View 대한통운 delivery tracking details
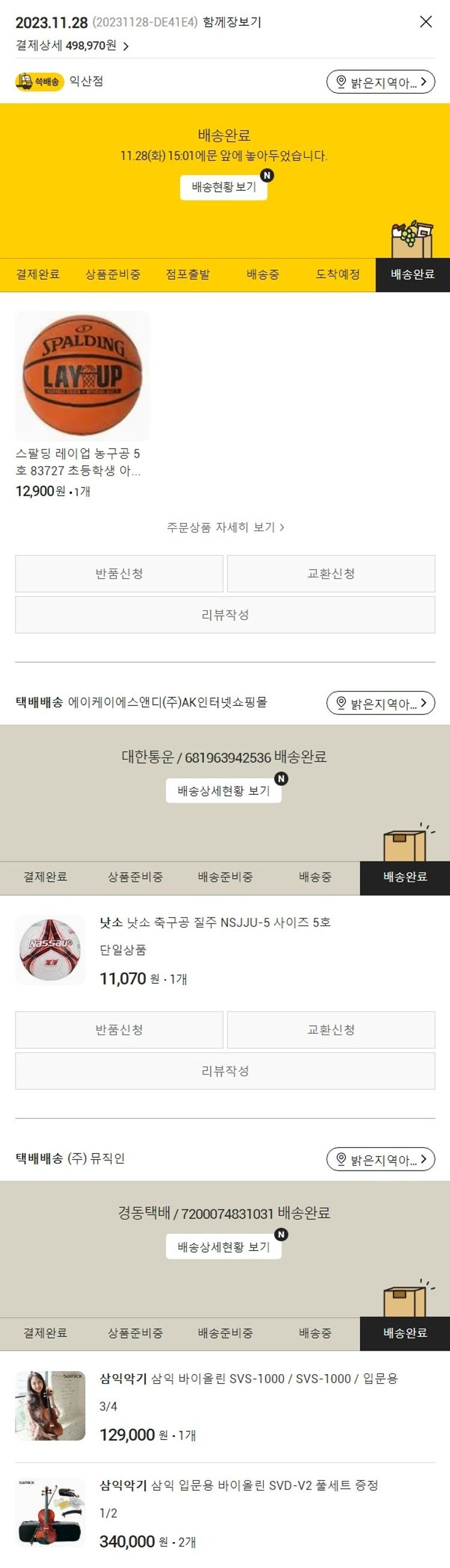The image size is (450, 1568). pos(224,791)
